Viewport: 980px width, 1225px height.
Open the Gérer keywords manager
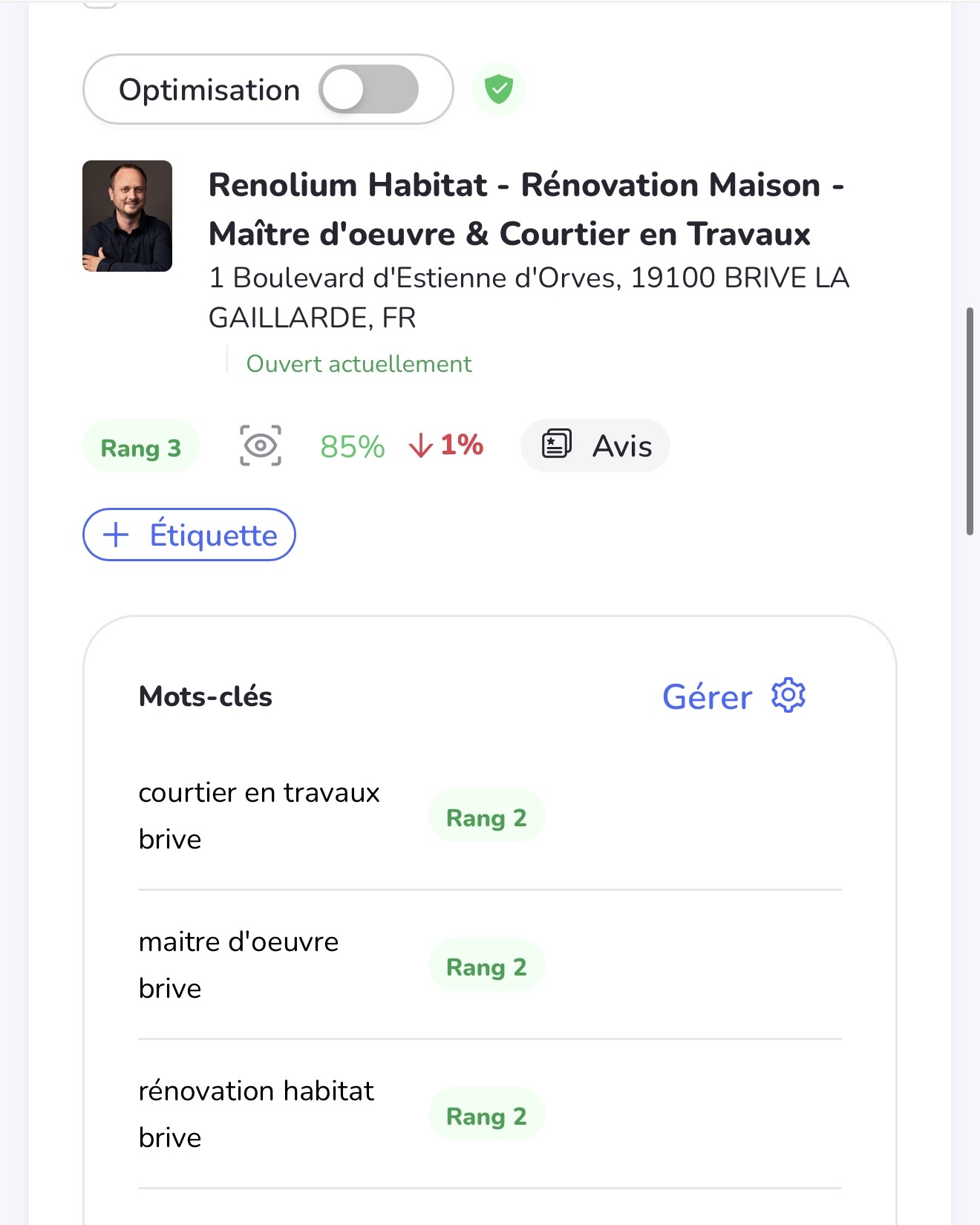click(707, 696)
